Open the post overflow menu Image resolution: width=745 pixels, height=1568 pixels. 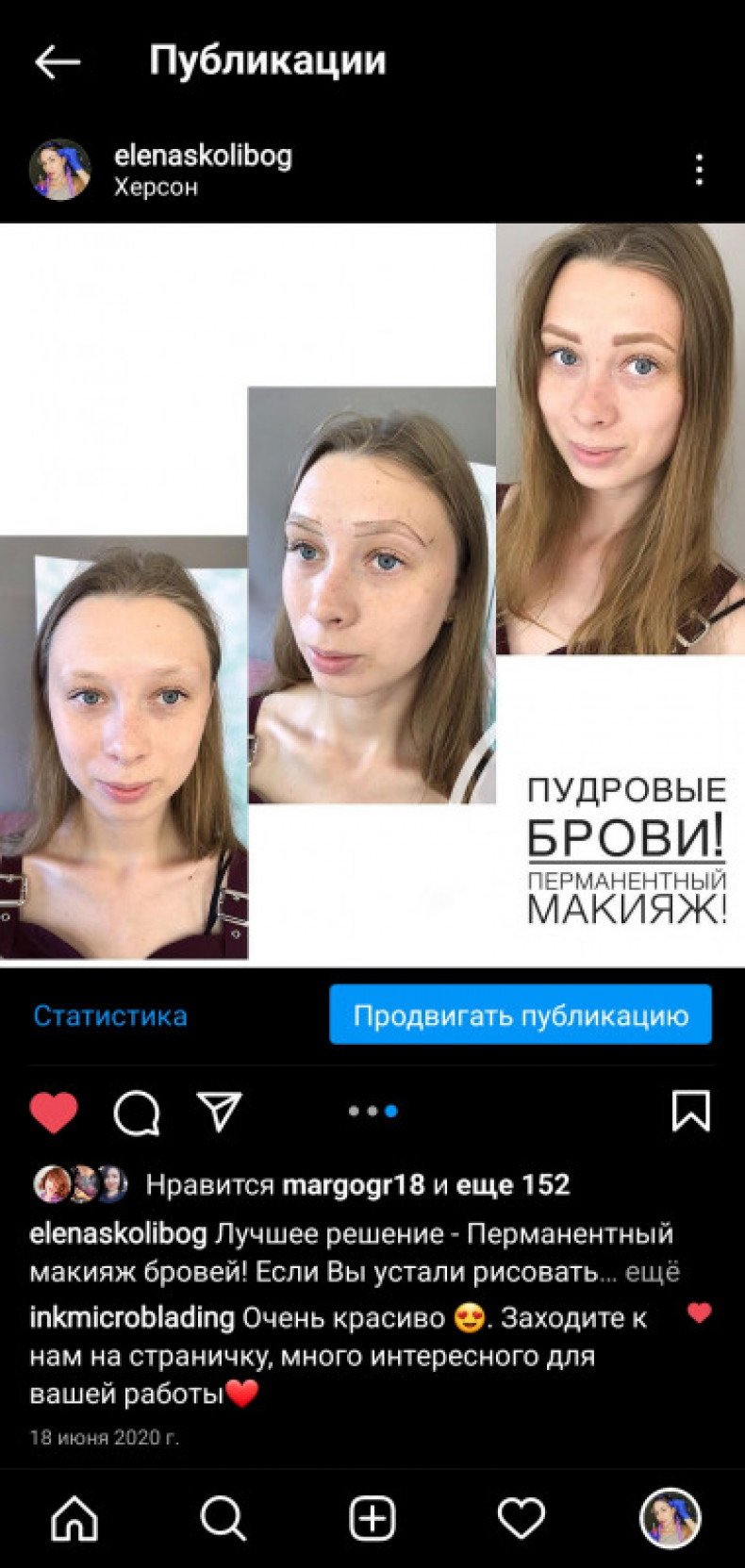(x=699, y=170)
